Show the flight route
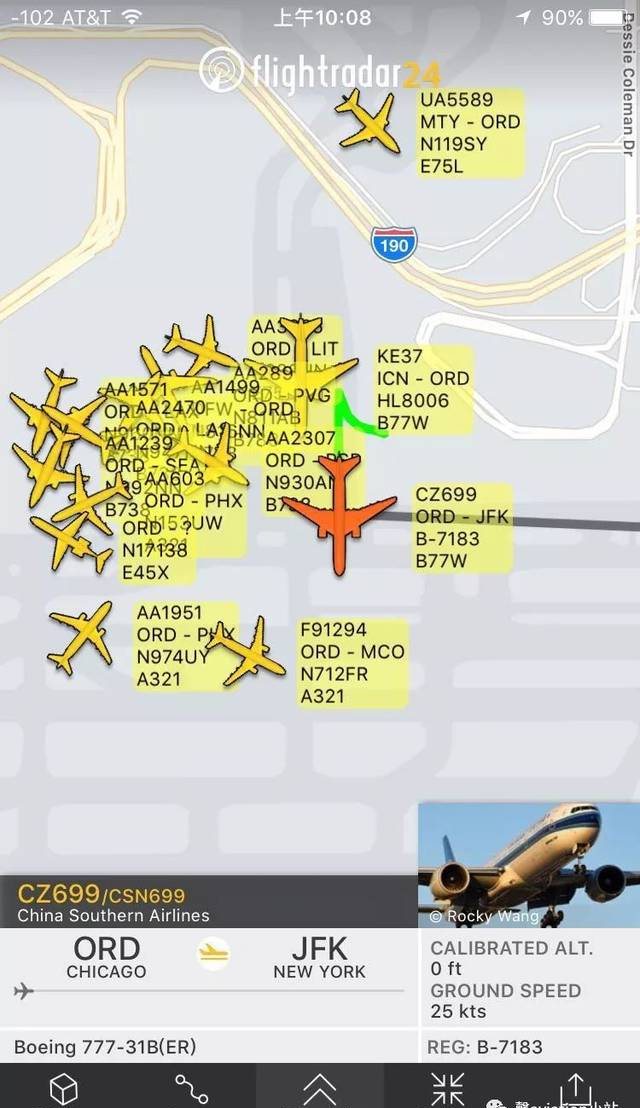 pyautogui.click(x=191, y=1088)
